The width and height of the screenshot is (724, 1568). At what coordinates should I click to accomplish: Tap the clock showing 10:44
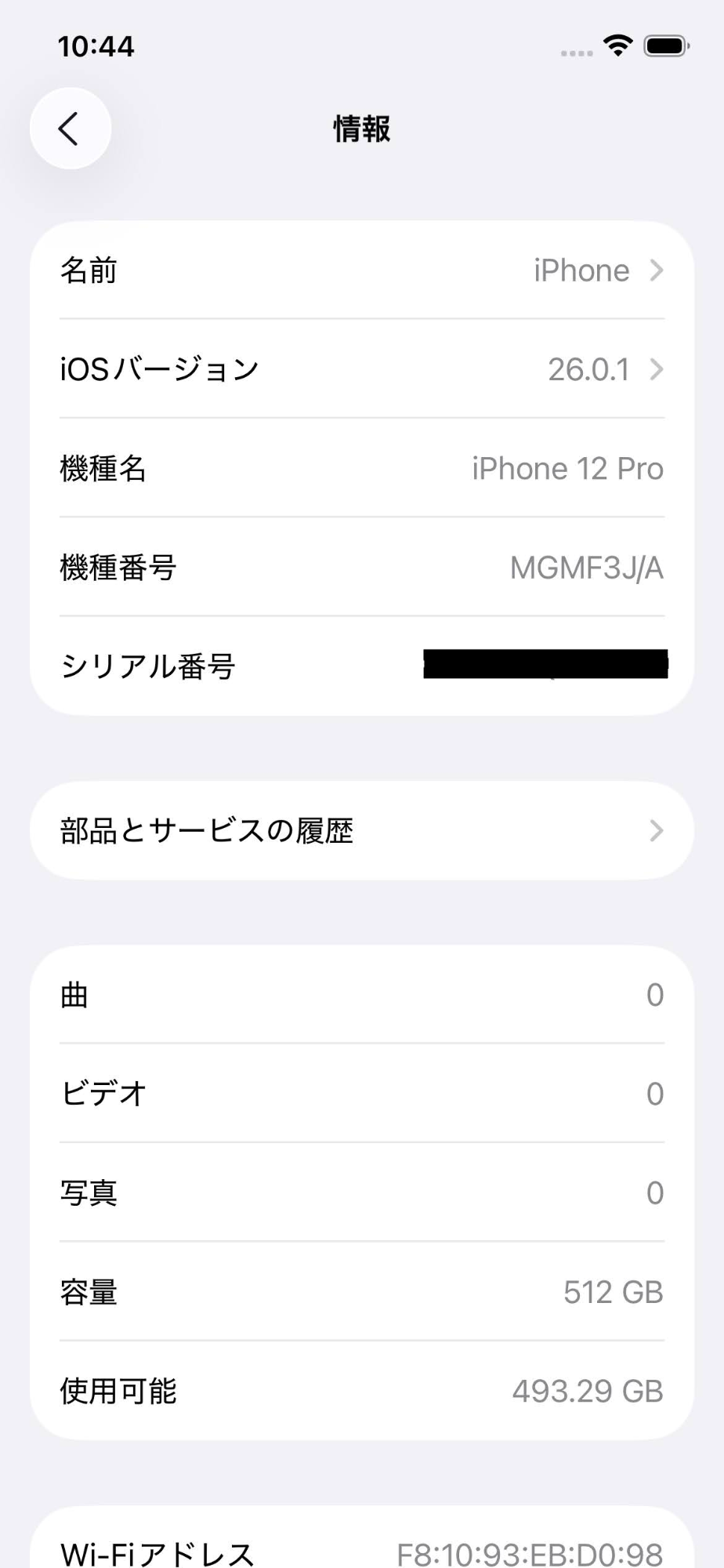(x=96, y=46)
